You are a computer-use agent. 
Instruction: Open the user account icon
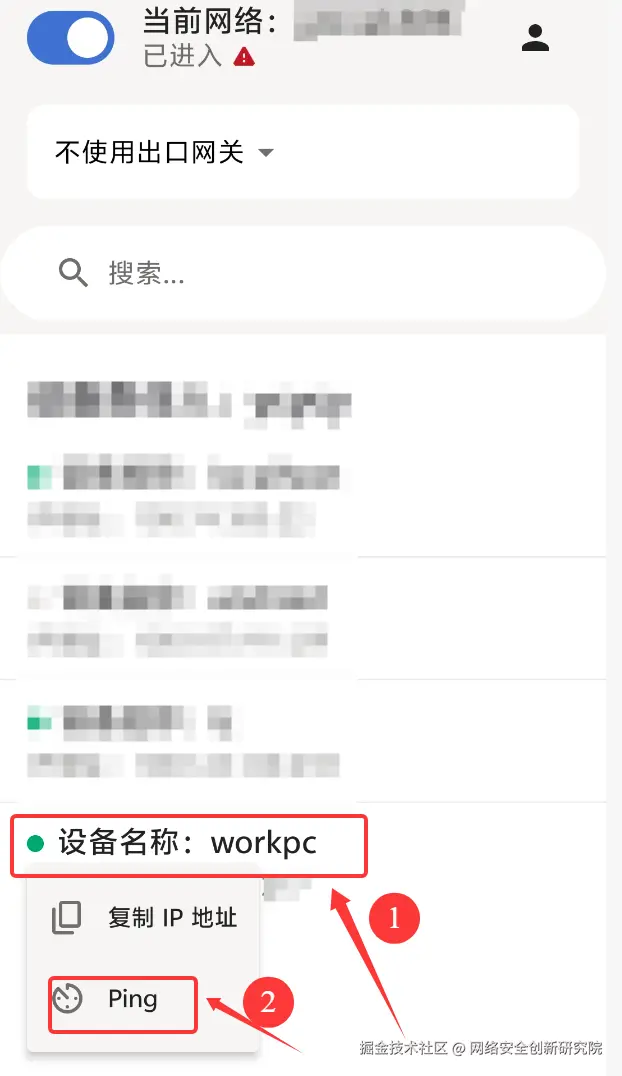[x=536, y=39]
